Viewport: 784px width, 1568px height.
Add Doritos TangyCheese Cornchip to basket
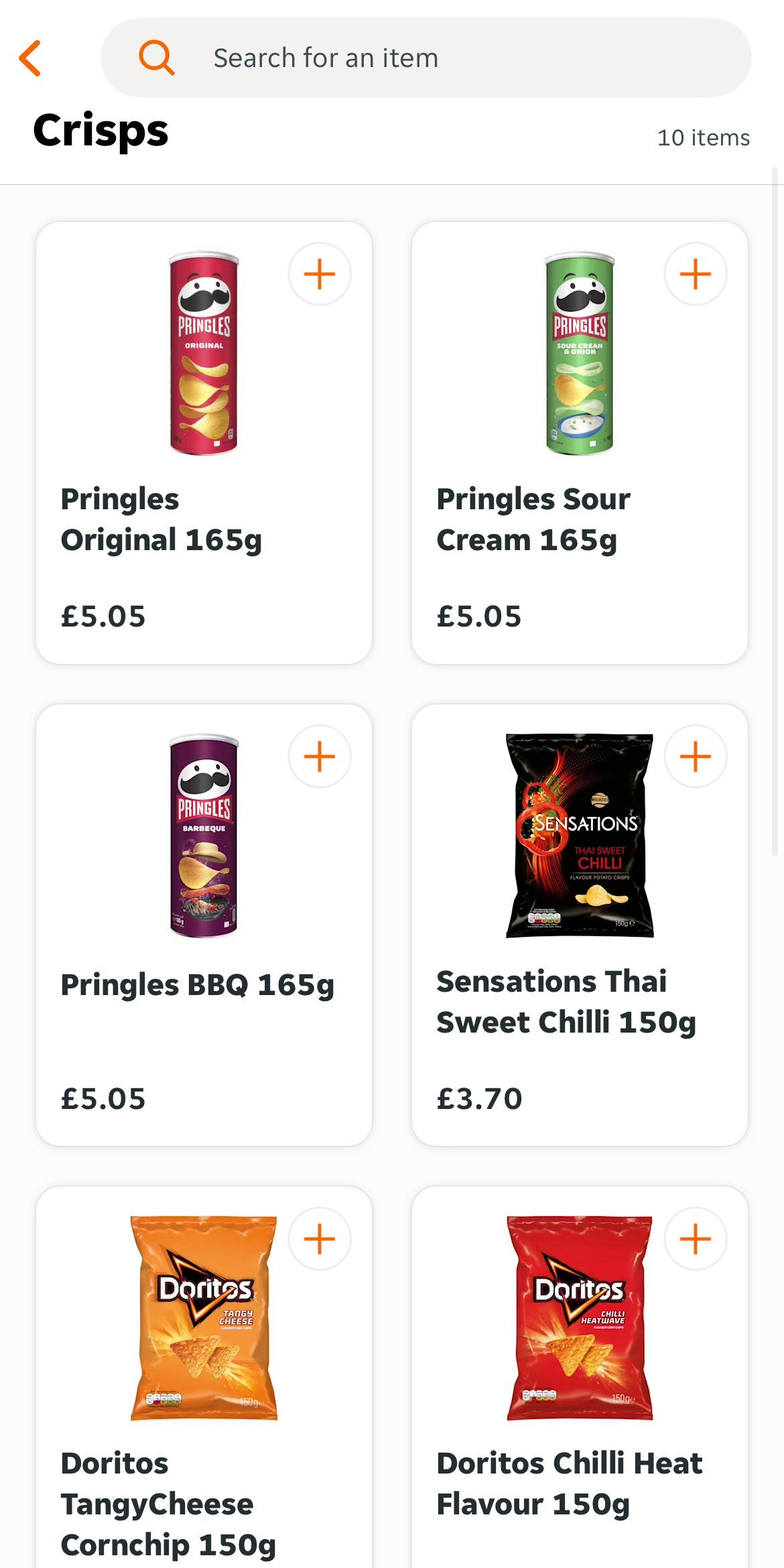pyautogui.click(x=320, y=1239)
